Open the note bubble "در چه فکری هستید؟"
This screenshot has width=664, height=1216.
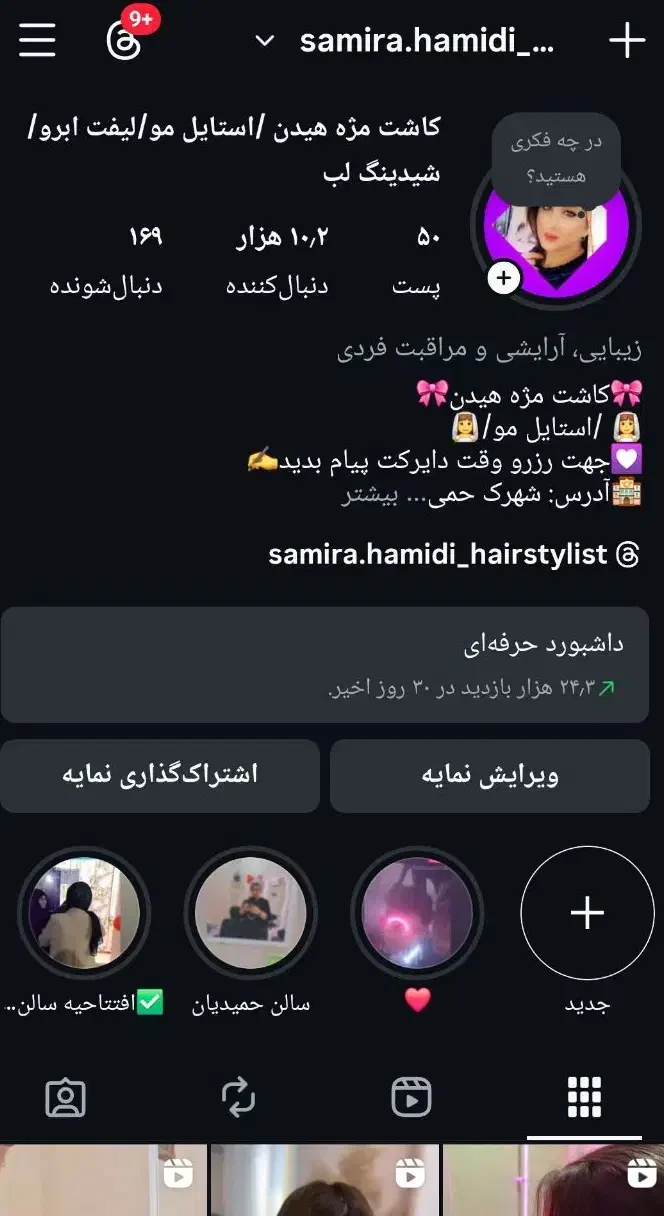tap(556, 158)
